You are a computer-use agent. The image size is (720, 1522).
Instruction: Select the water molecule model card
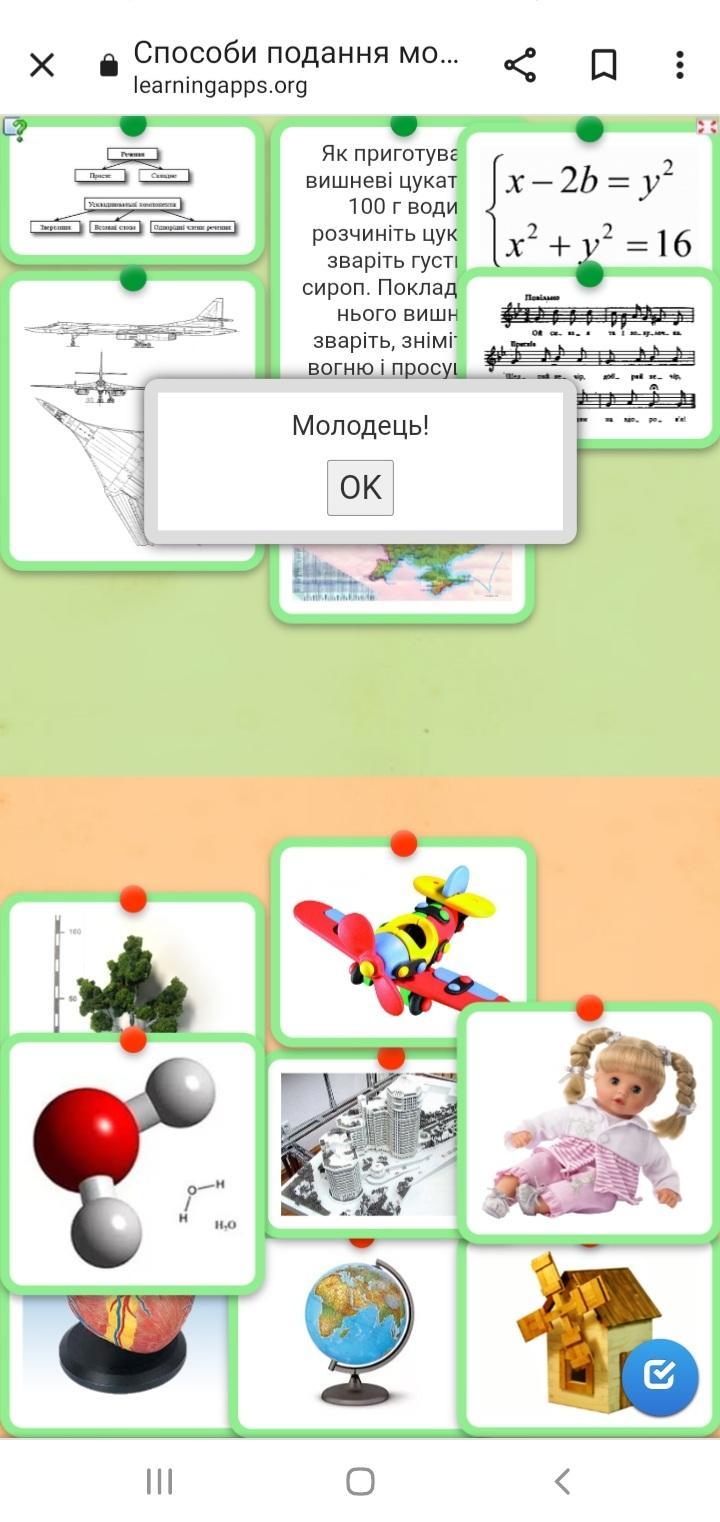tap(130, 1165)
